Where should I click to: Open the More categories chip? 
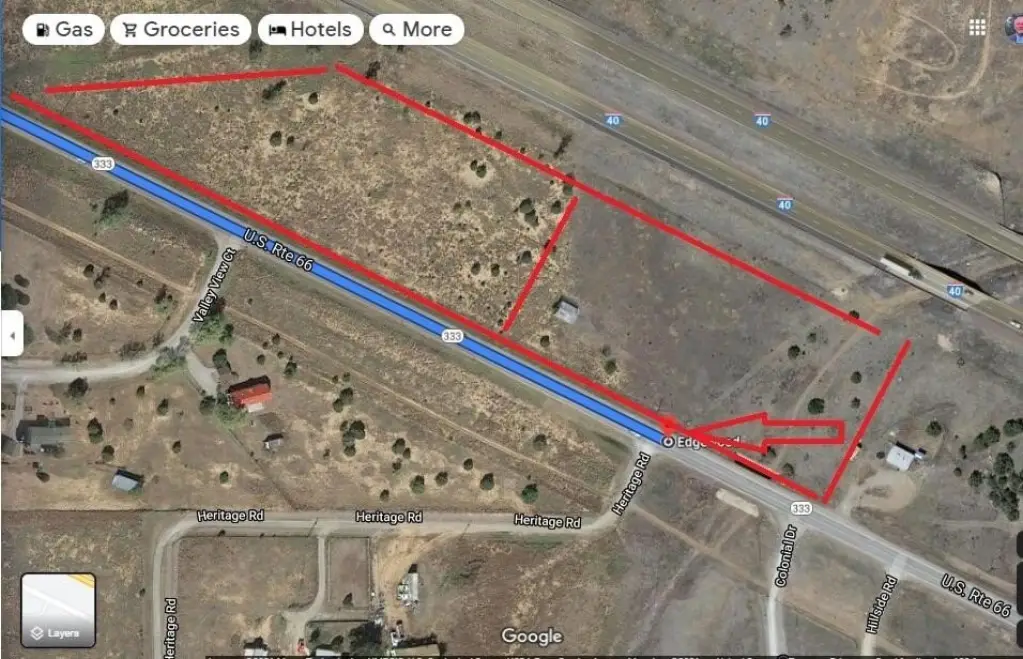tap(416, 29)
